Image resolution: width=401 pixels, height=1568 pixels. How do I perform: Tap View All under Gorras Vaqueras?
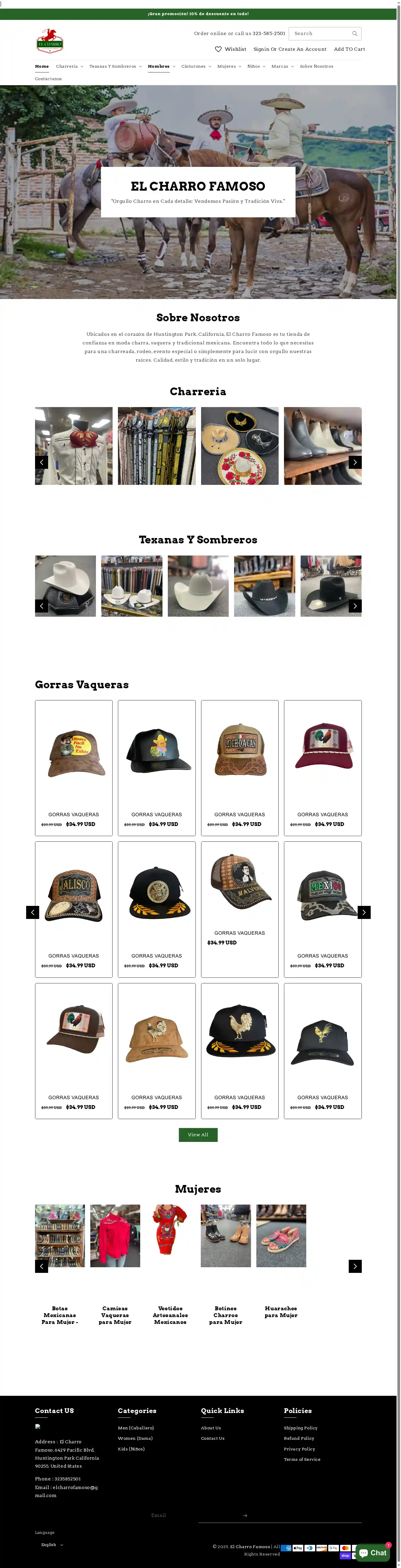coord(198,1135)
